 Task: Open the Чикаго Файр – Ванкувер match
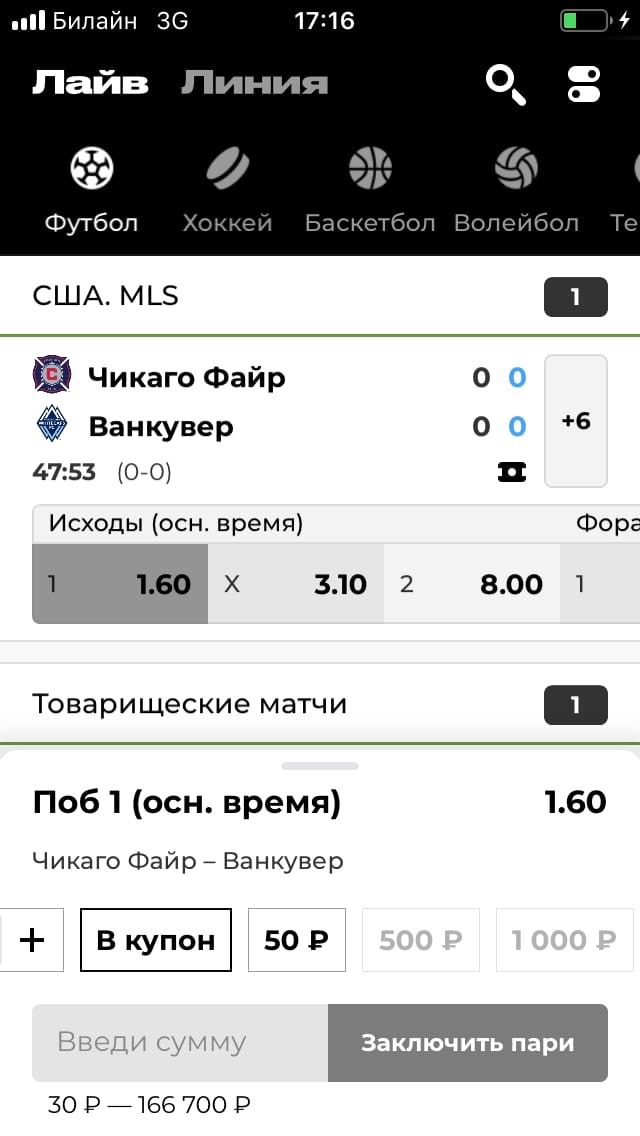tap(187, 402)
